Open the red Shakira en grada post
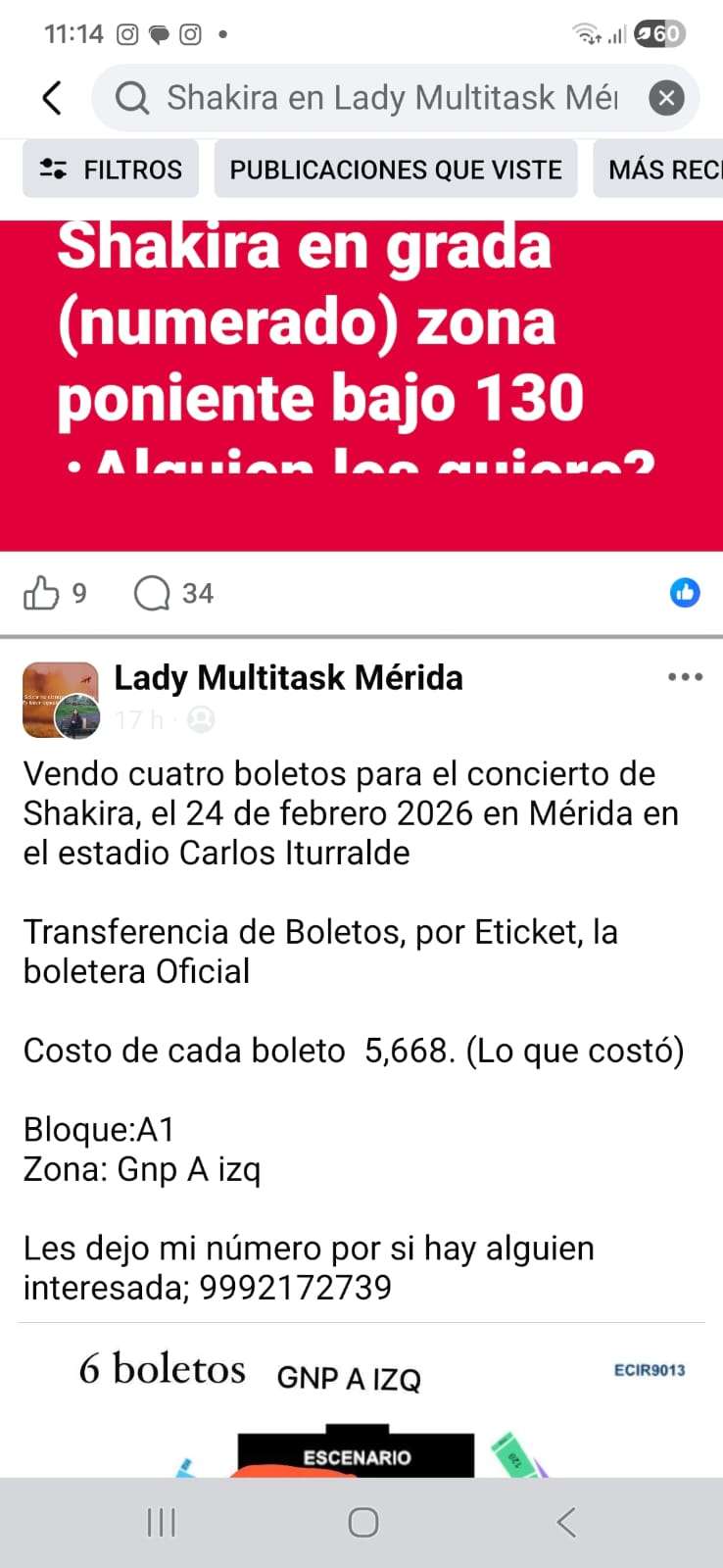Viewport: 723px width, 1568px height. click(361, 382)
